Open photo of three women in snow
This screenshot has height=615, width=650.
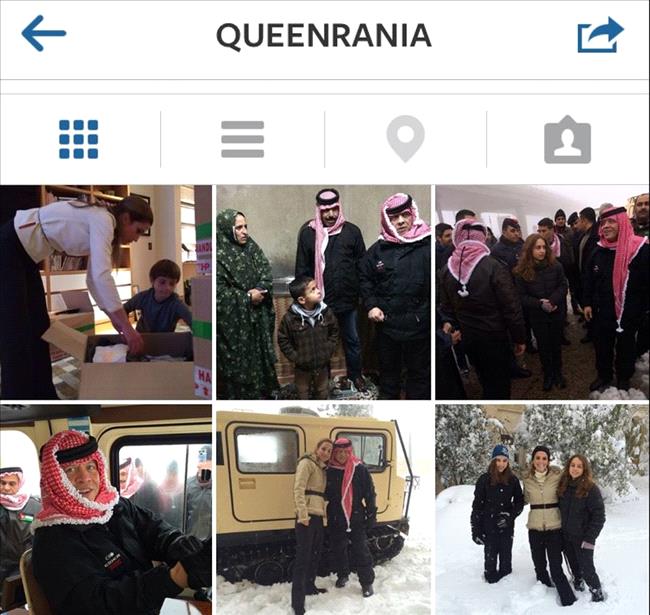(x=542, y=509)
